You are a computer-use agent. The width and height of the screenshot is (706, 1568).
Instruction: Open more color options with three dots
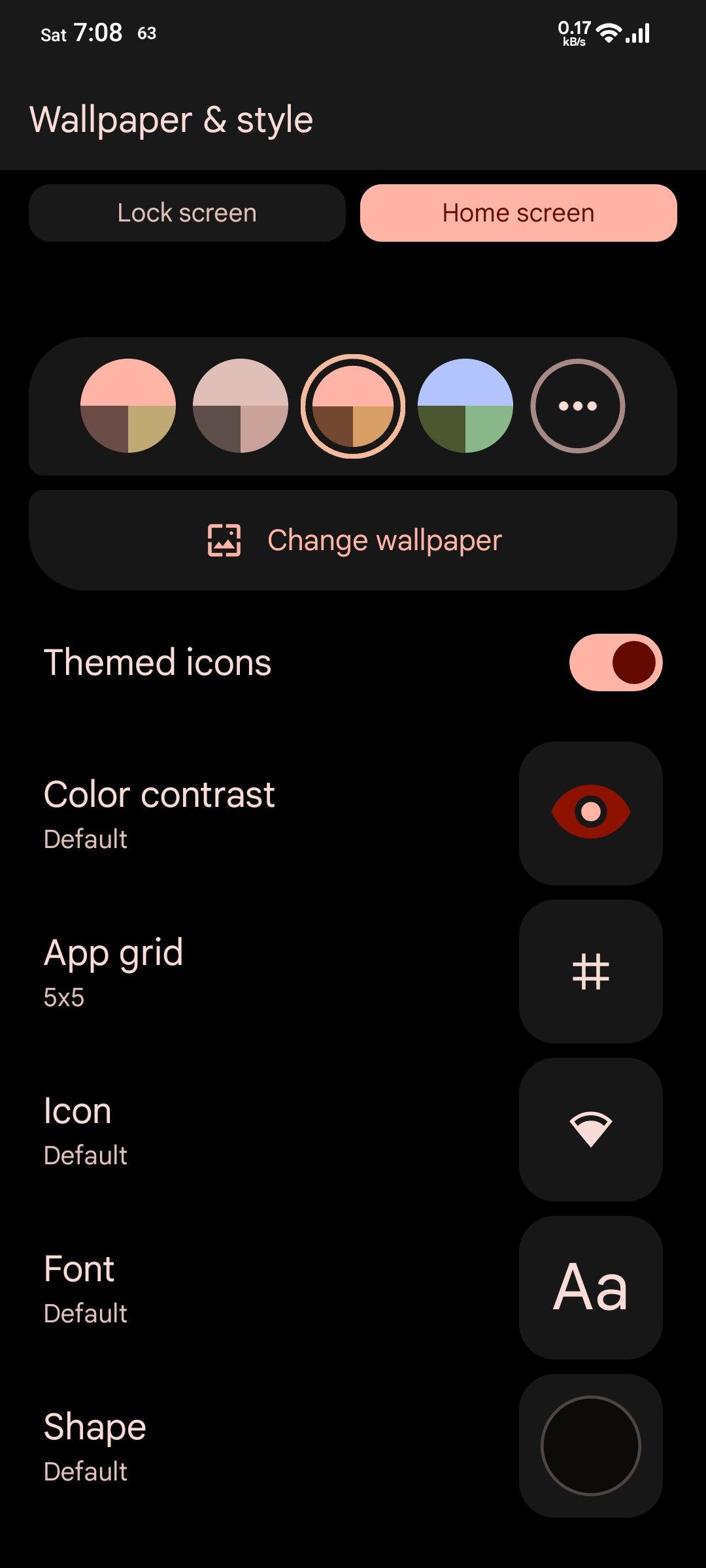click(x=578, y=406)
